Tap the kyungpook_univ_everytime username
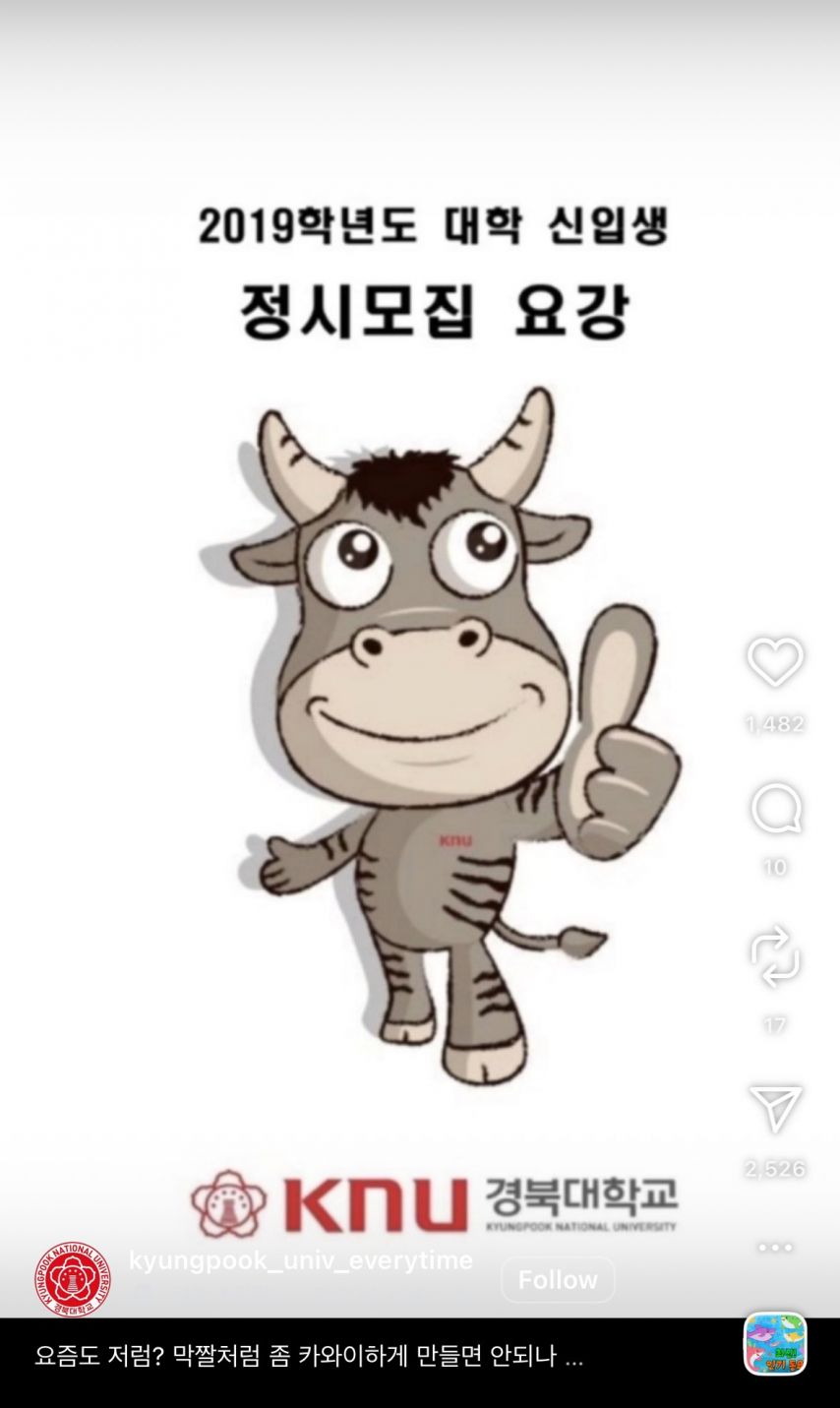The width and height of the screenshot is (840, 1408). pyautogui.click(x=301, y=1260)
